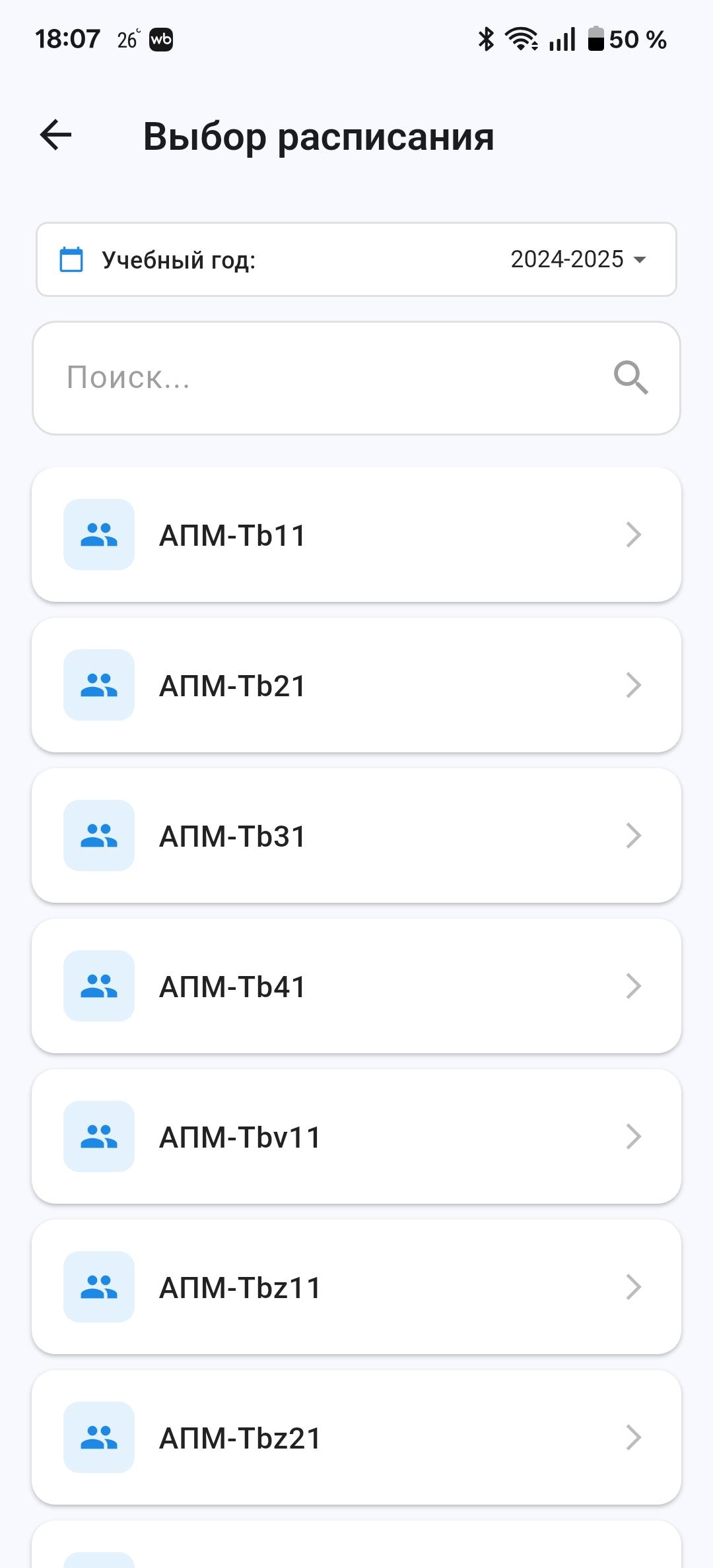Screen dimensions: 713x1568
Task: Focus the Поиск search field
Action: pos(330,378)
